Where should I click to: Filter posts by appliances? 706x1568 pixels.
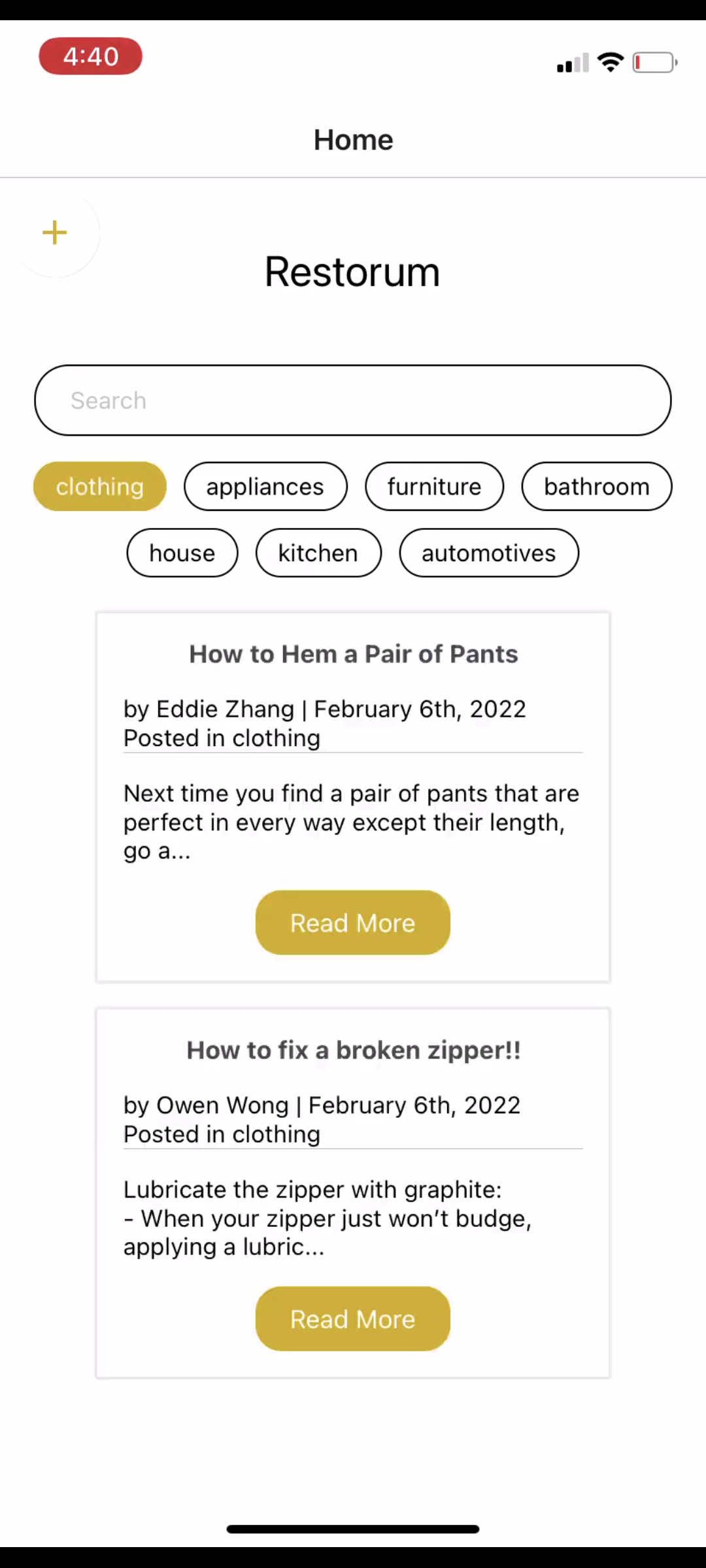265,486
